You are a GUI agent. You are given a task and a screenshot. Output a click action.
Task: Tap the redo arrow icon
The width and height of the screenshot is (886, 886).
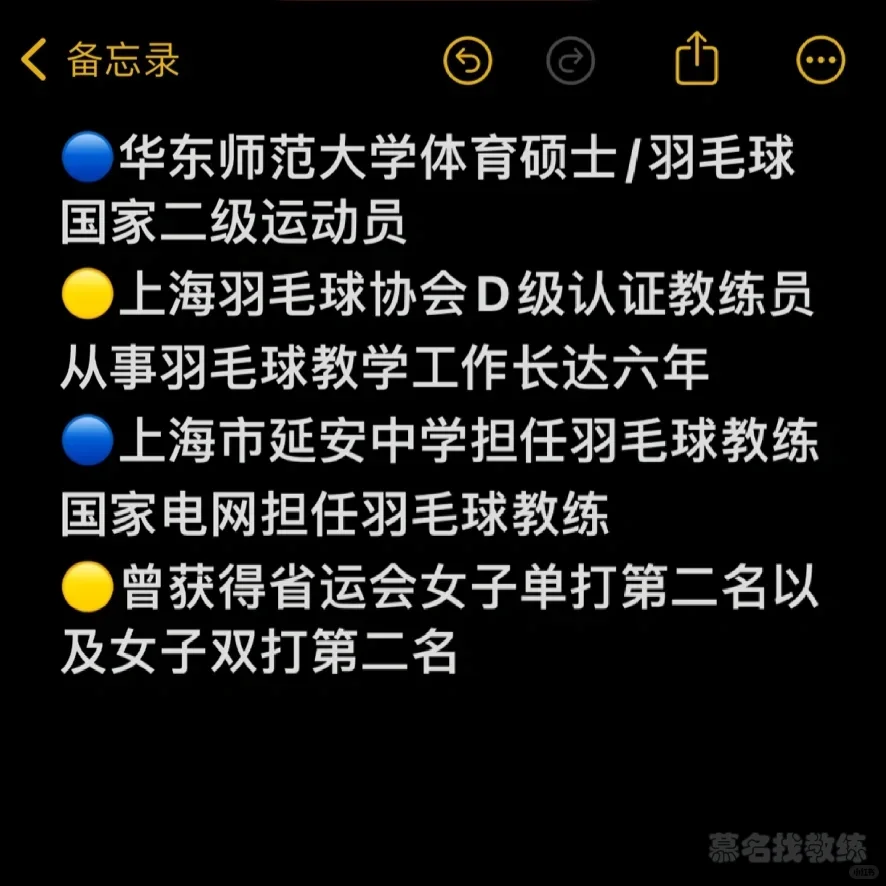[570, 62]
